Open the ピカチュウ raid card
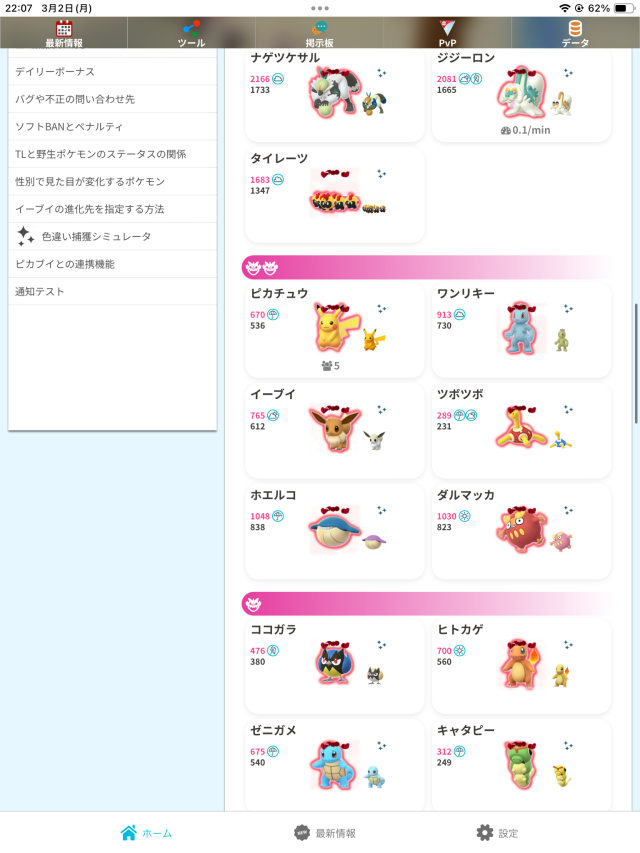Screen dimensions: 640x853 335,329
